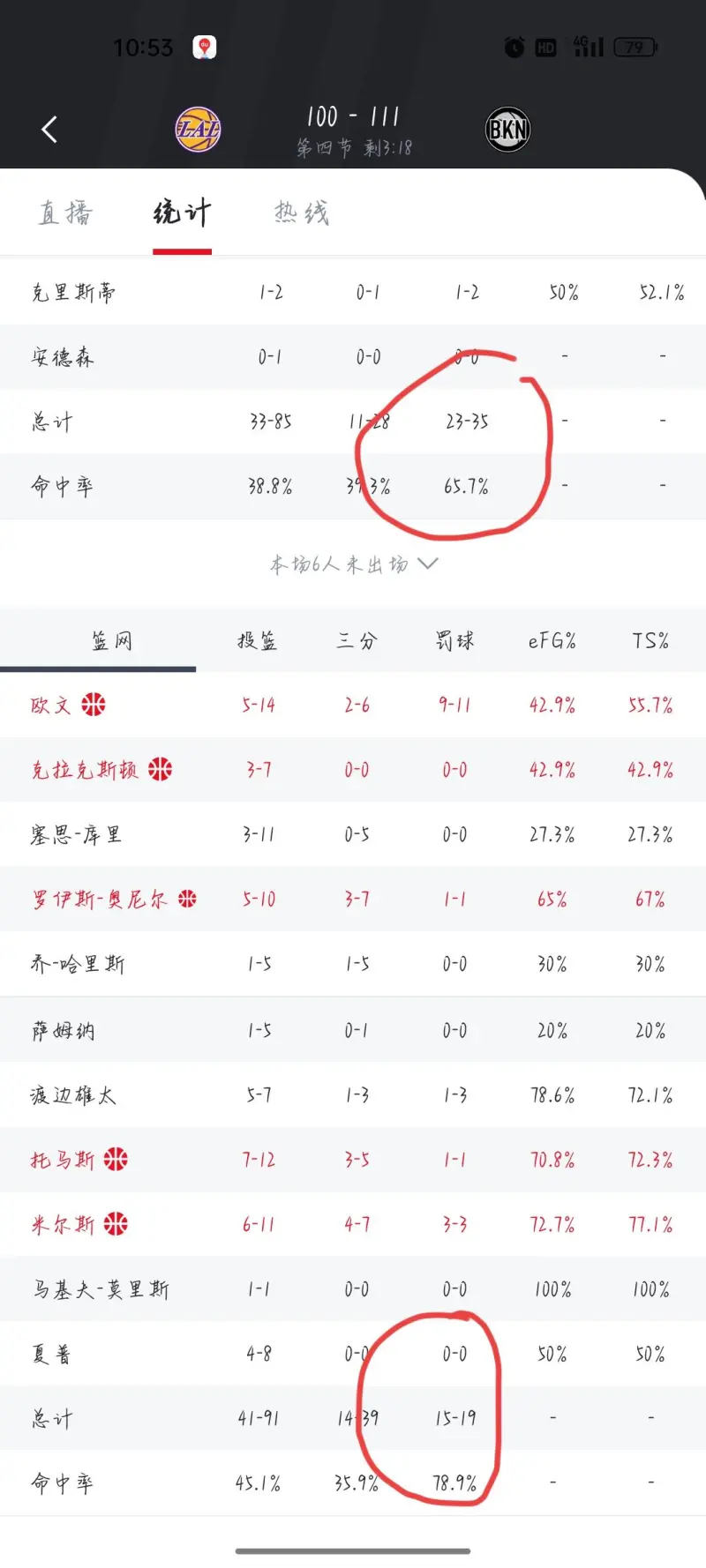The image size is (706, 1568).
Task: Open player row 米尔斯
Action: (x=353, y=1224)
